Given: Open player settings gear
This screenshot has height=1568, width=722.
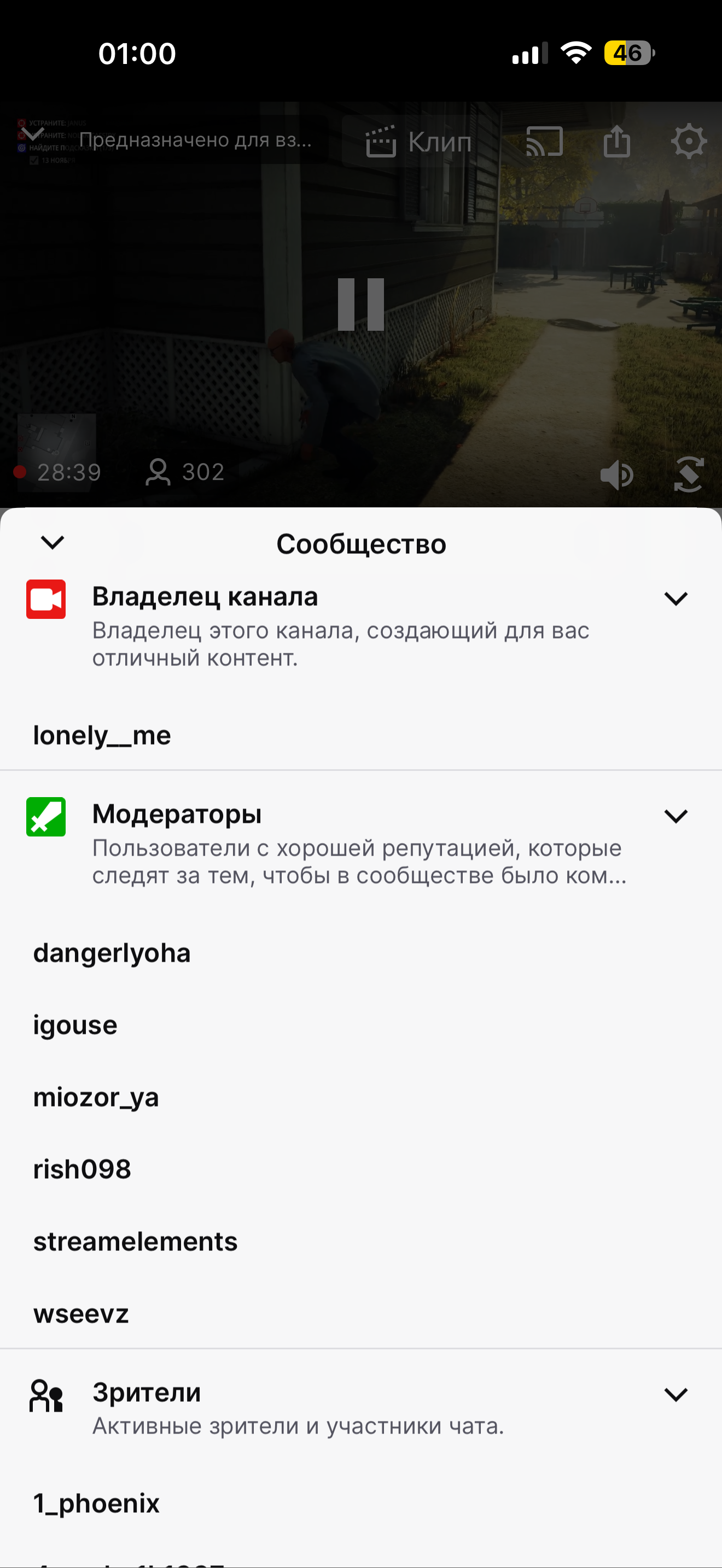Looking at the screenshot, I should (689, 141).
